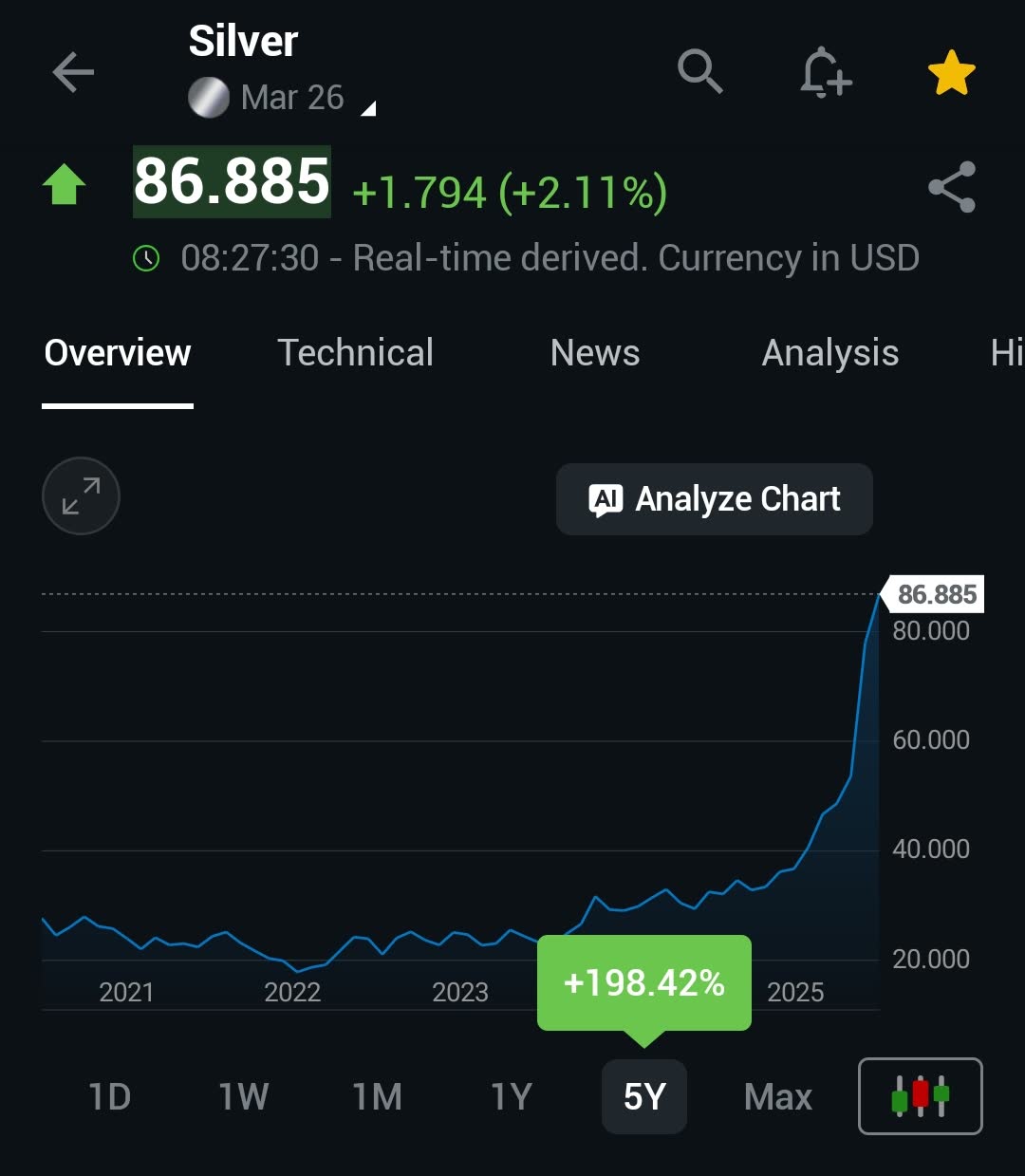Image resolution: width=1025 pixels, height=1176 pixels.
Task: Switch to the Technical tab
Action: [x=355, y=353]
